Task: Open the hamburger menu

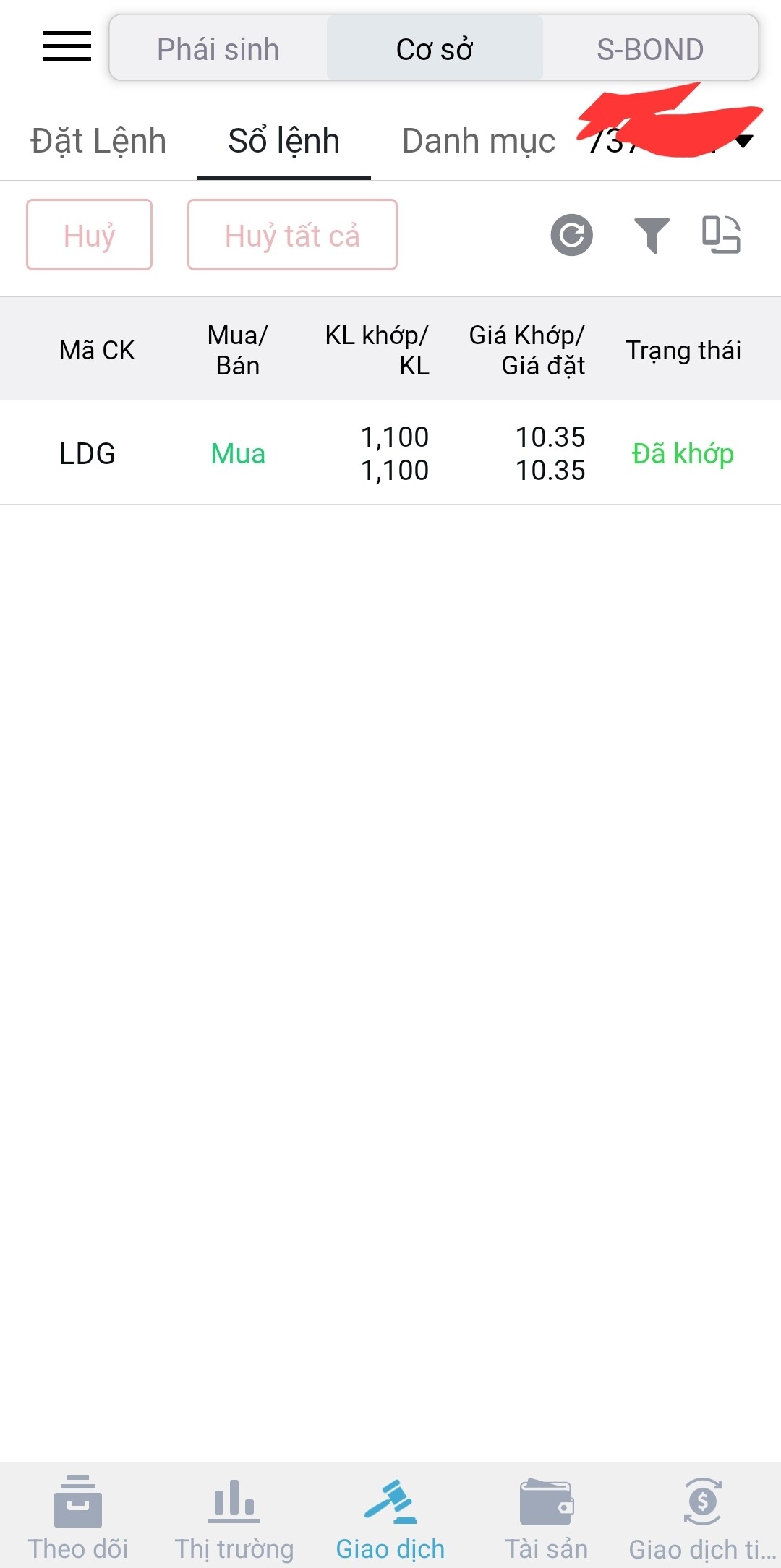Action: [x=67, y=47]
